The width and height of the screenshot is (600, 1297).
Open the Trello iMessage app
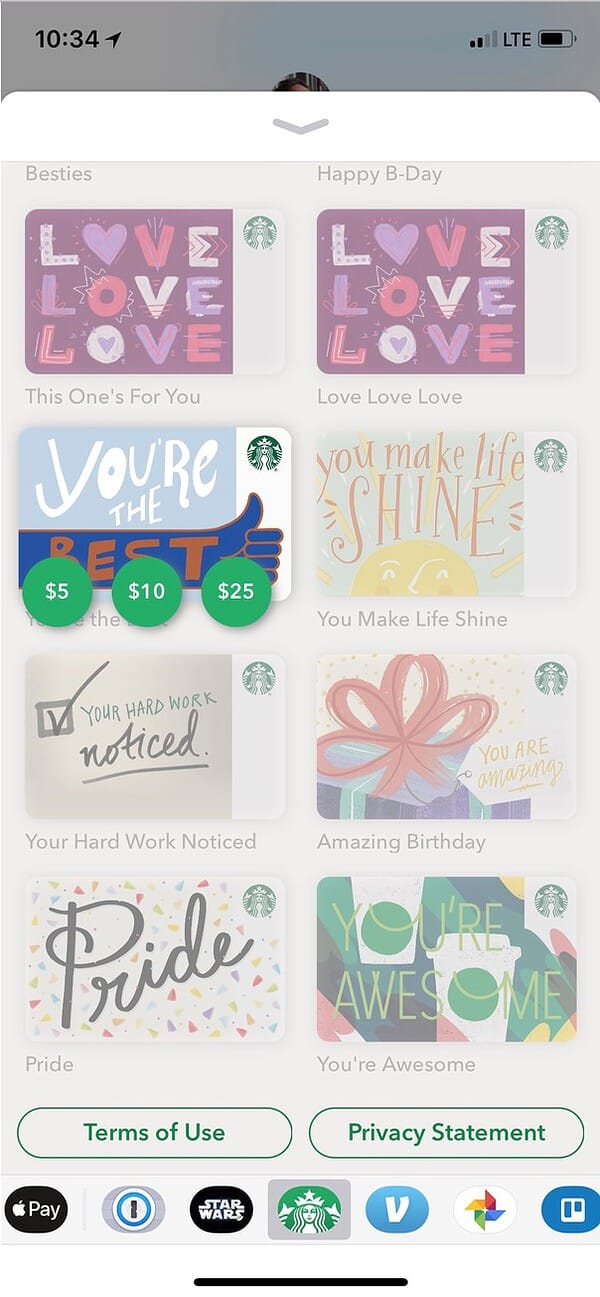pos(572,1210)
